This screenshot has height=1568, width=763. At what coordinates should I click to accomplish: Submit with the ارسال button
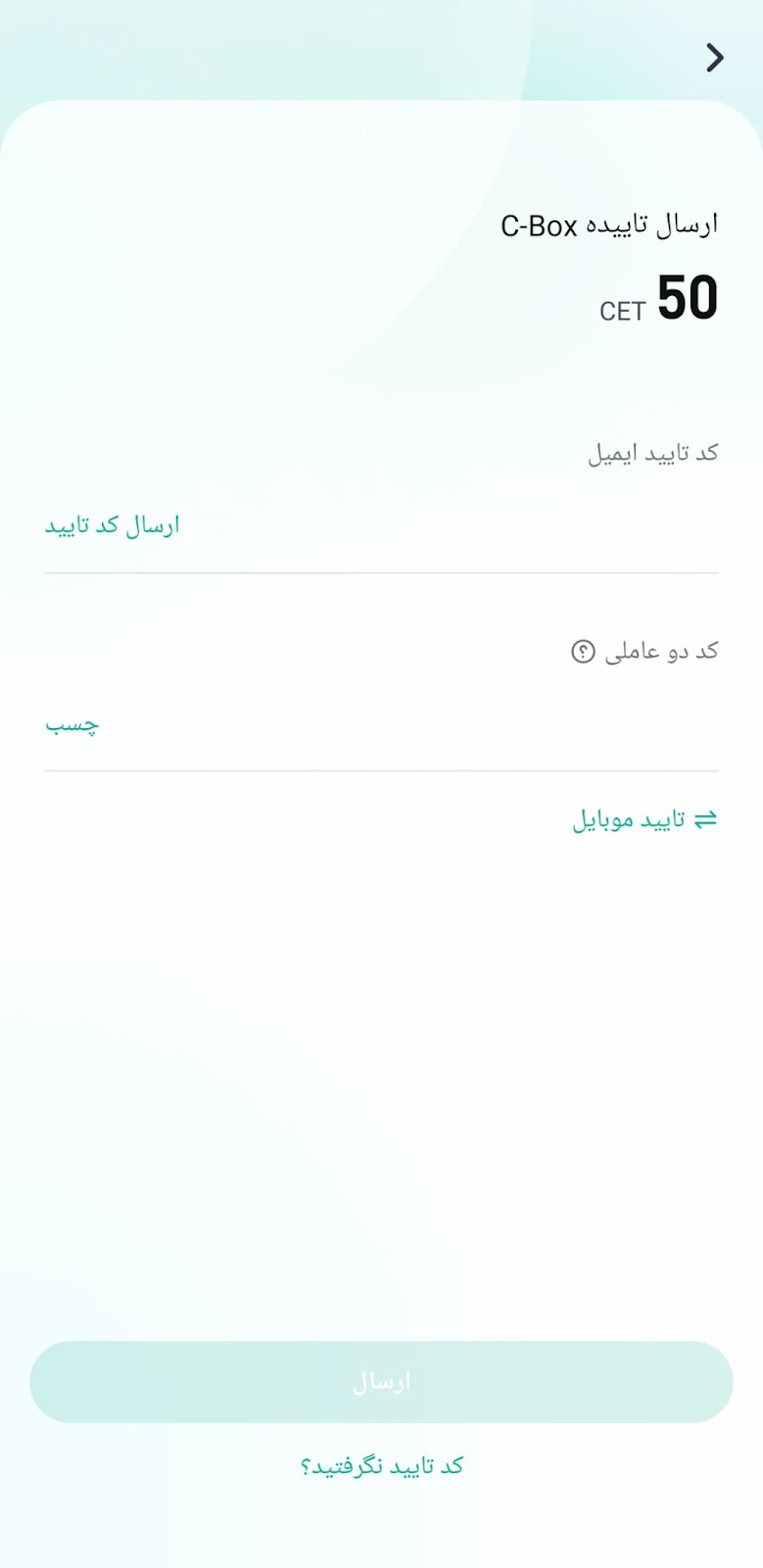tap(381, 1382)
